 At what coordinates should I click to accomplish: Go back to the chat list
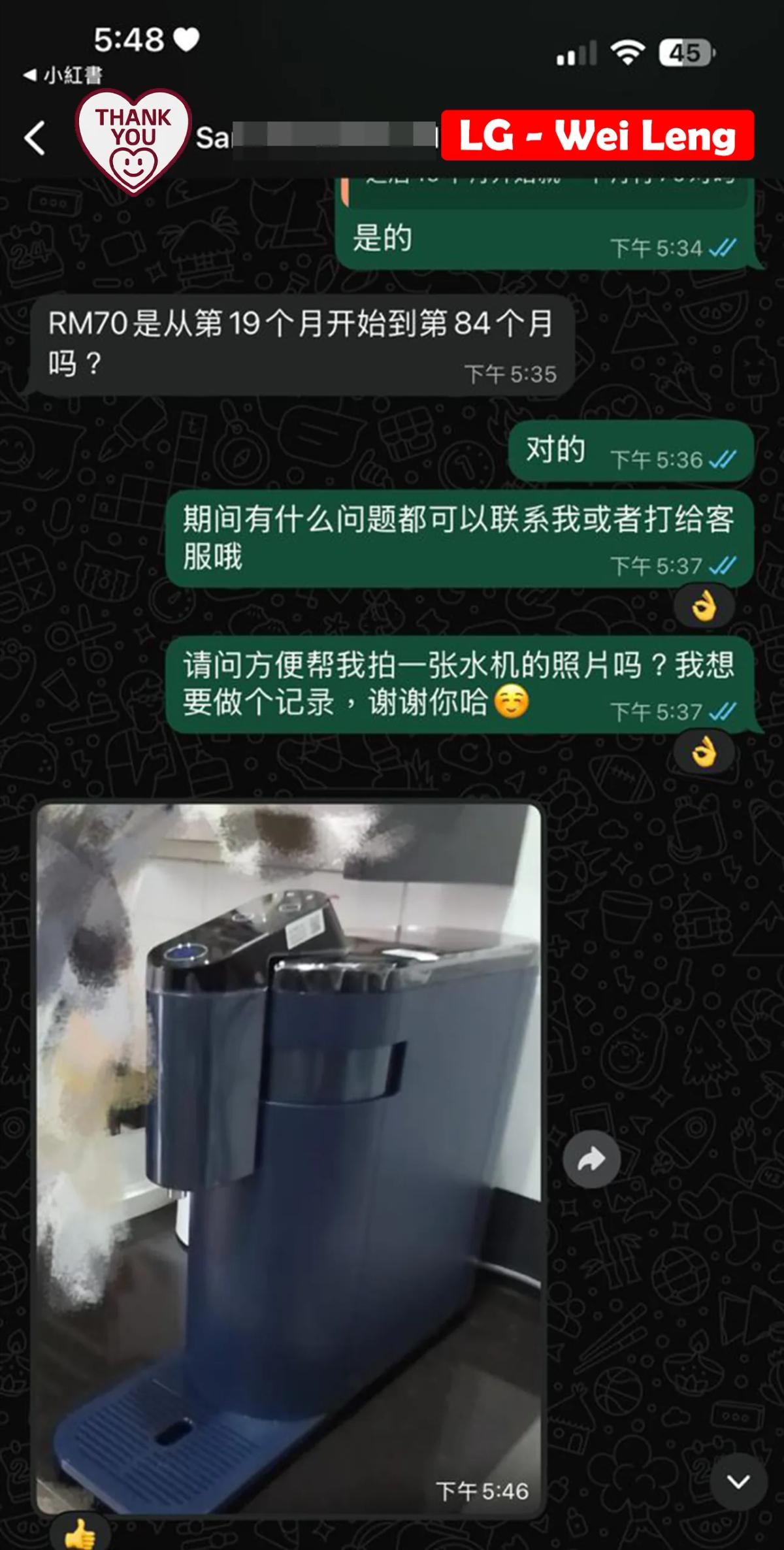click(x=35, y=138)
